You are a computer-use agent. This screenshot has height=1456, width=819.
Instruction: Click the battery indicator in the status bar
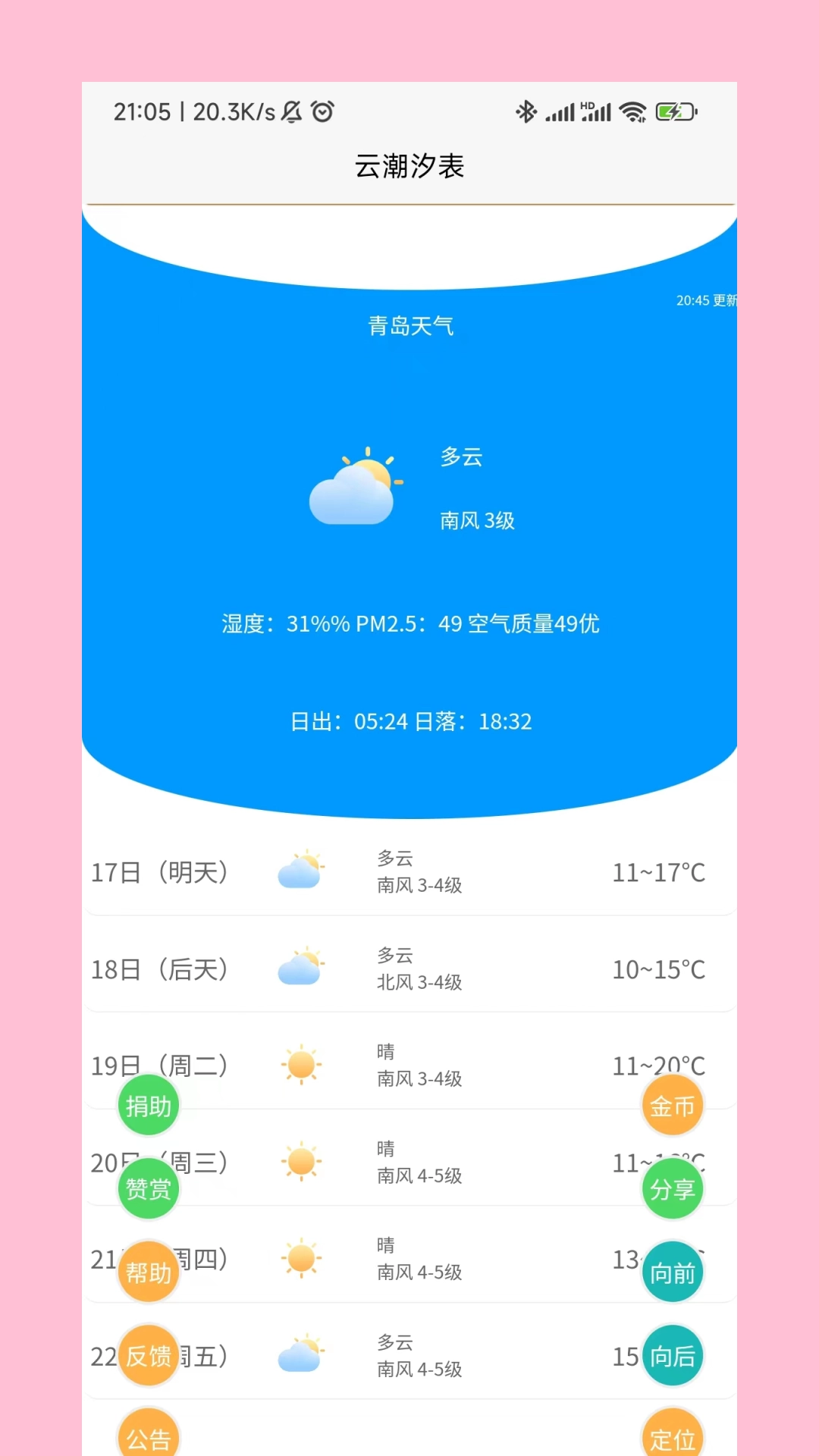pos(676,111)
